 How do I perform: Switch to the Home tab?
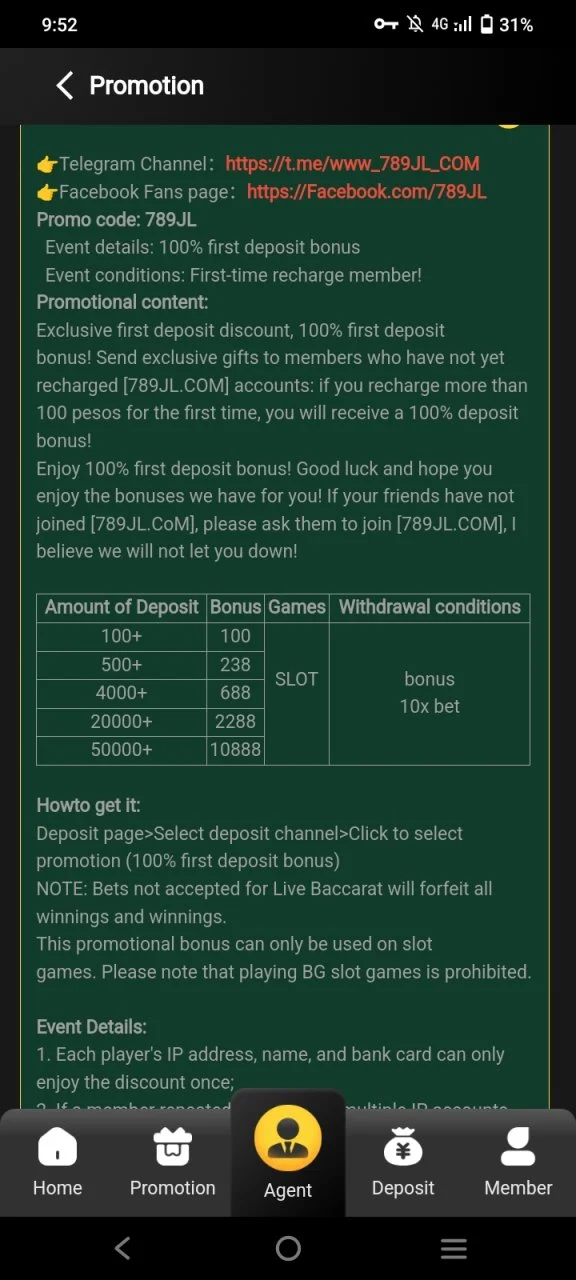coord(57,1162)
